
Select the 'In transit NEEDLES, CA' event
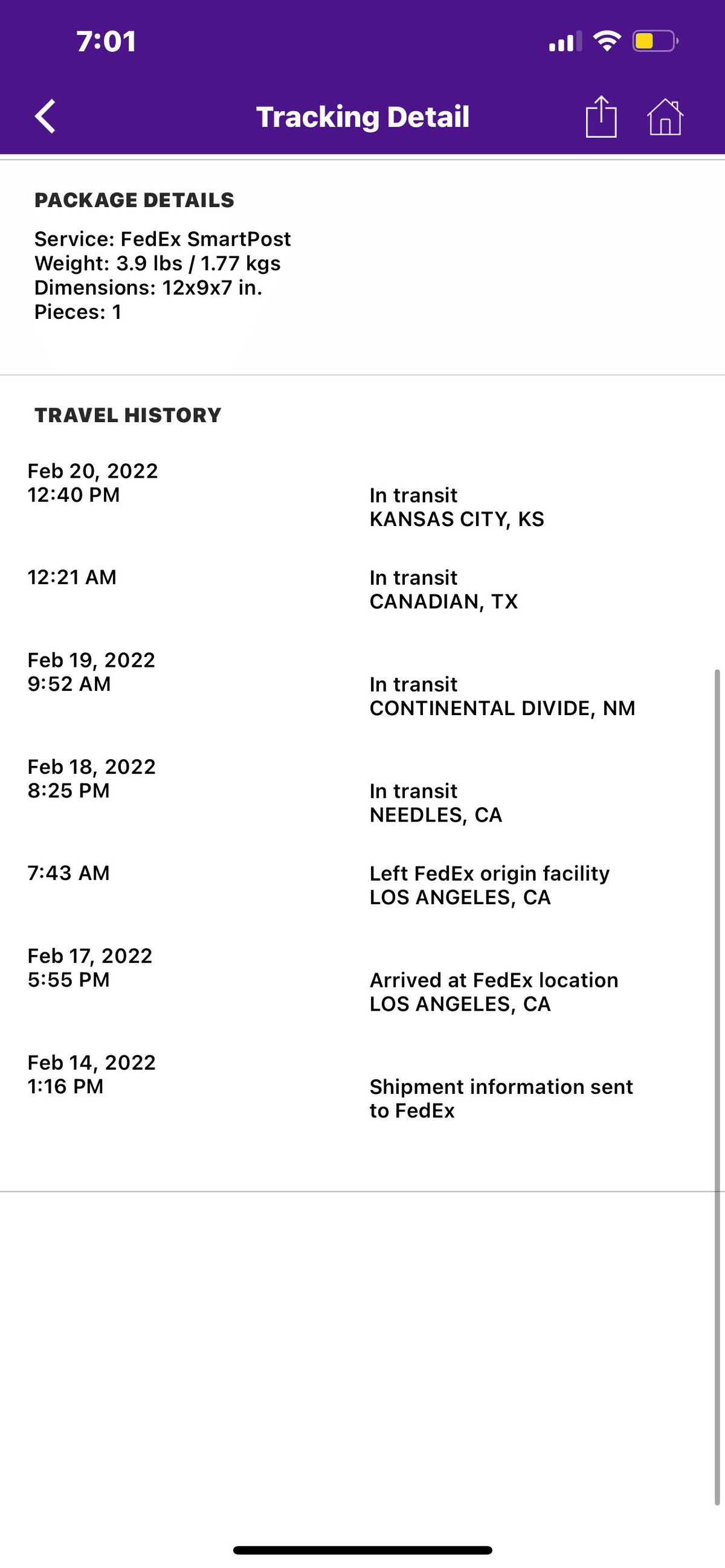click(x=436, y=802)
